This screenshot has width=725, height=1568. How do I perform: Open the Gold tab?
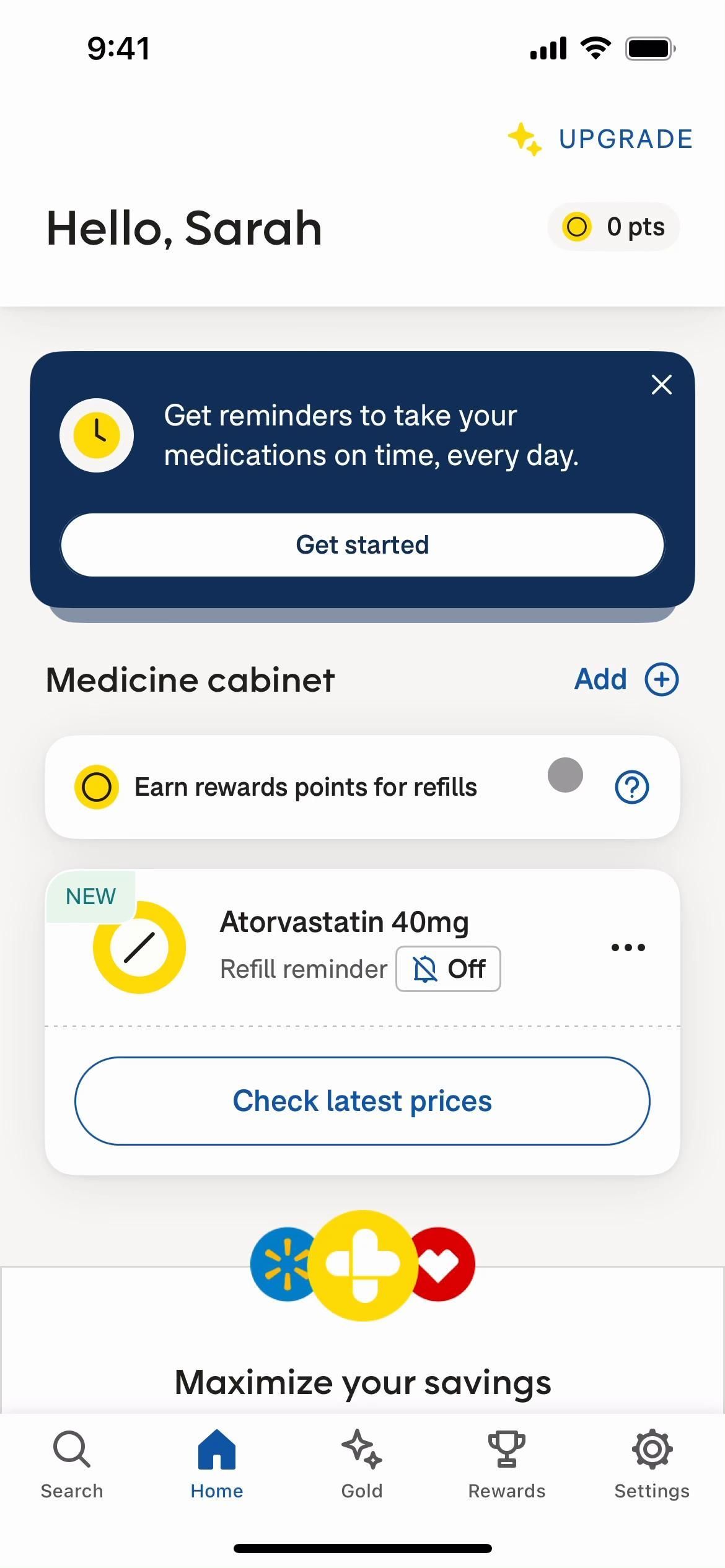tap(362, 1464)
